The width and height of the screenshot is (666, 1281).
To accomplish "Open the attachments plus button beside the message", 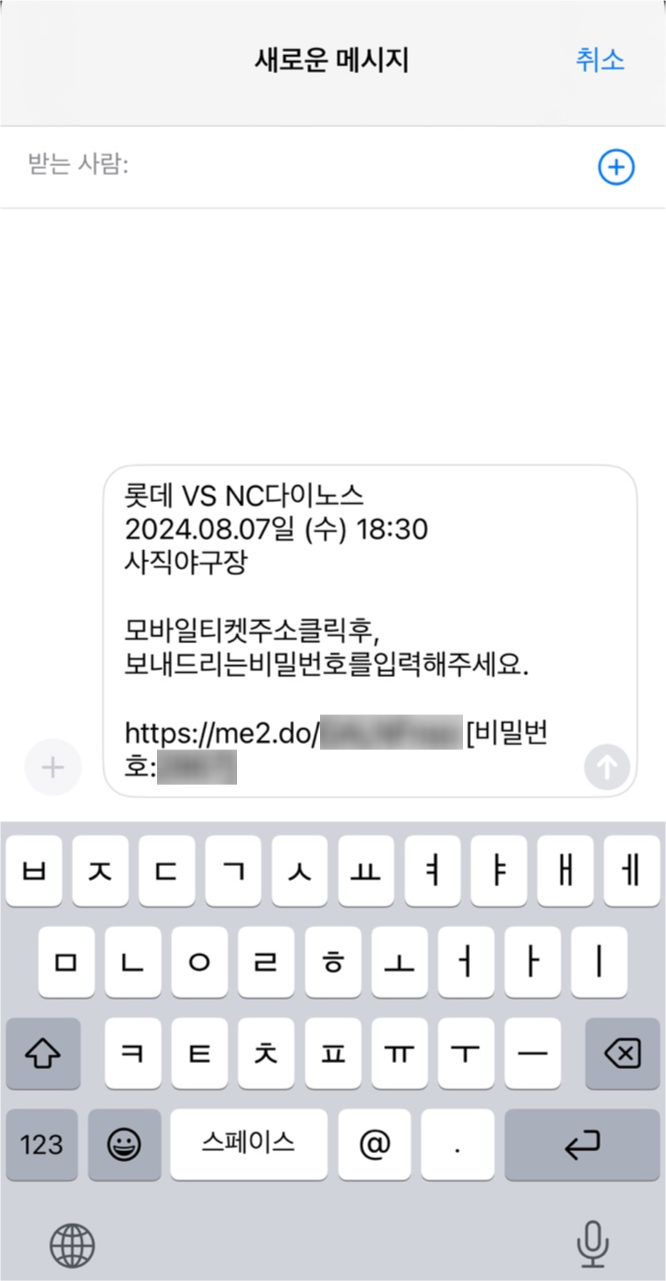I will pos(52,768).
